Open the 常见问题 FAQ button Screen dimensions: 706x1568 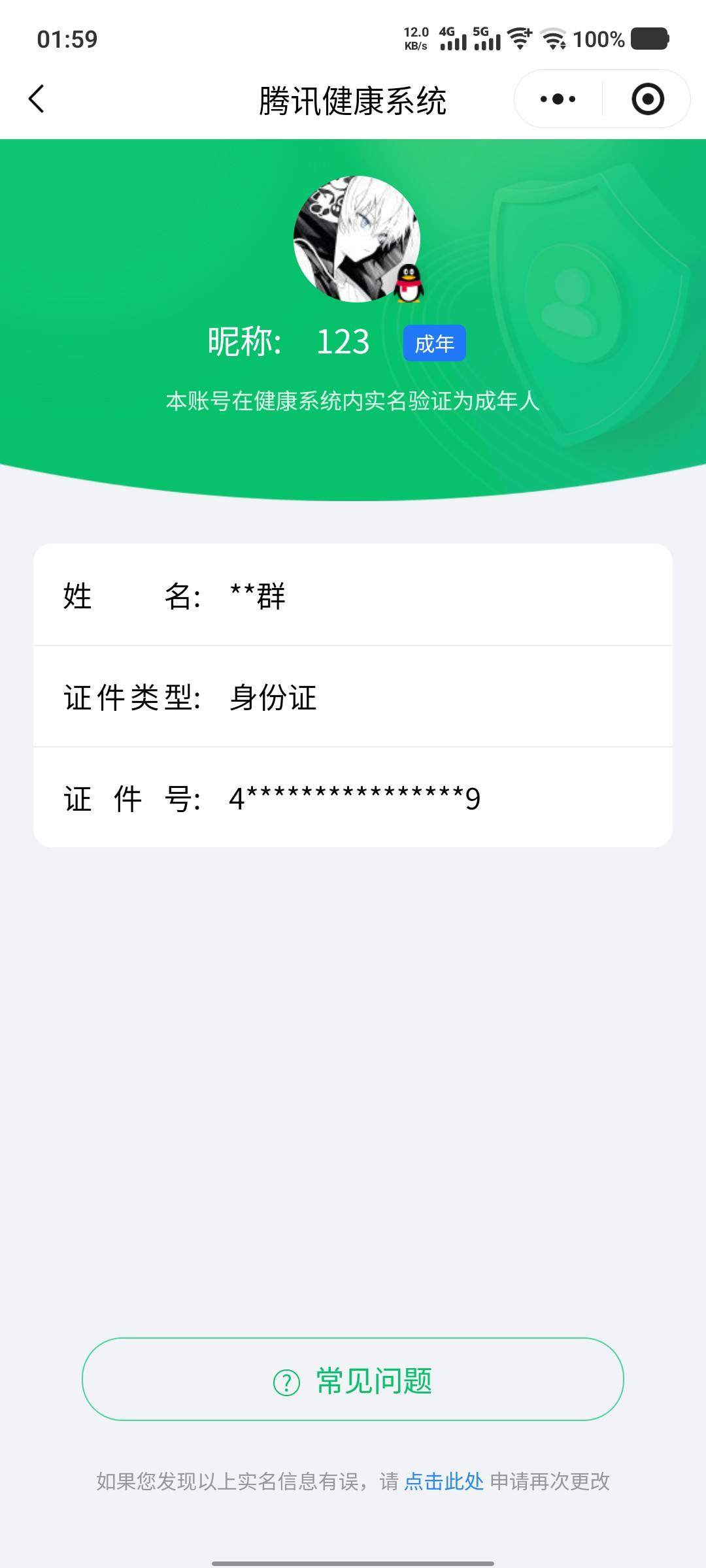click(353, 1379)
